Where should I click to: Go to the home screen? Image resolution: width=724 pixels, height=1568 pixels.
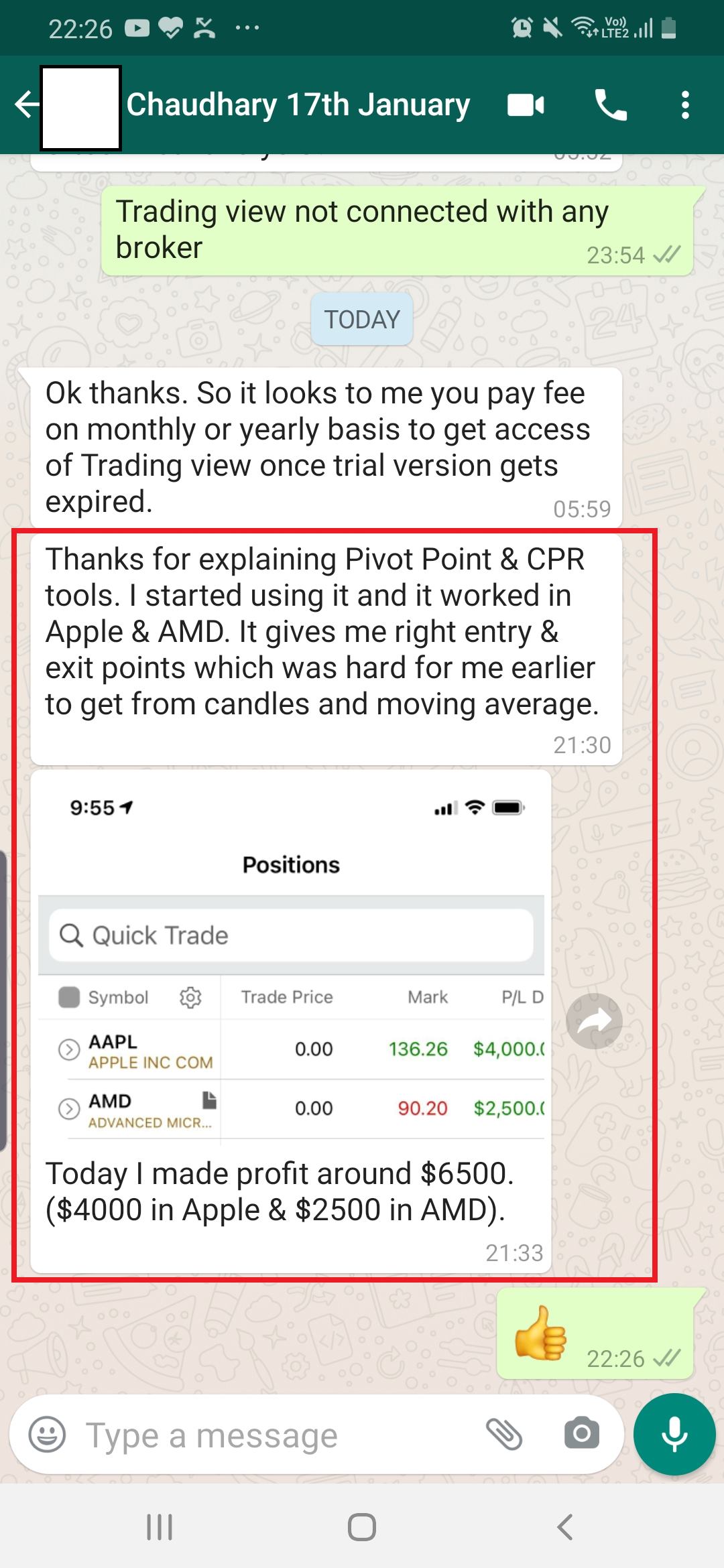[x=361, y=1527]
